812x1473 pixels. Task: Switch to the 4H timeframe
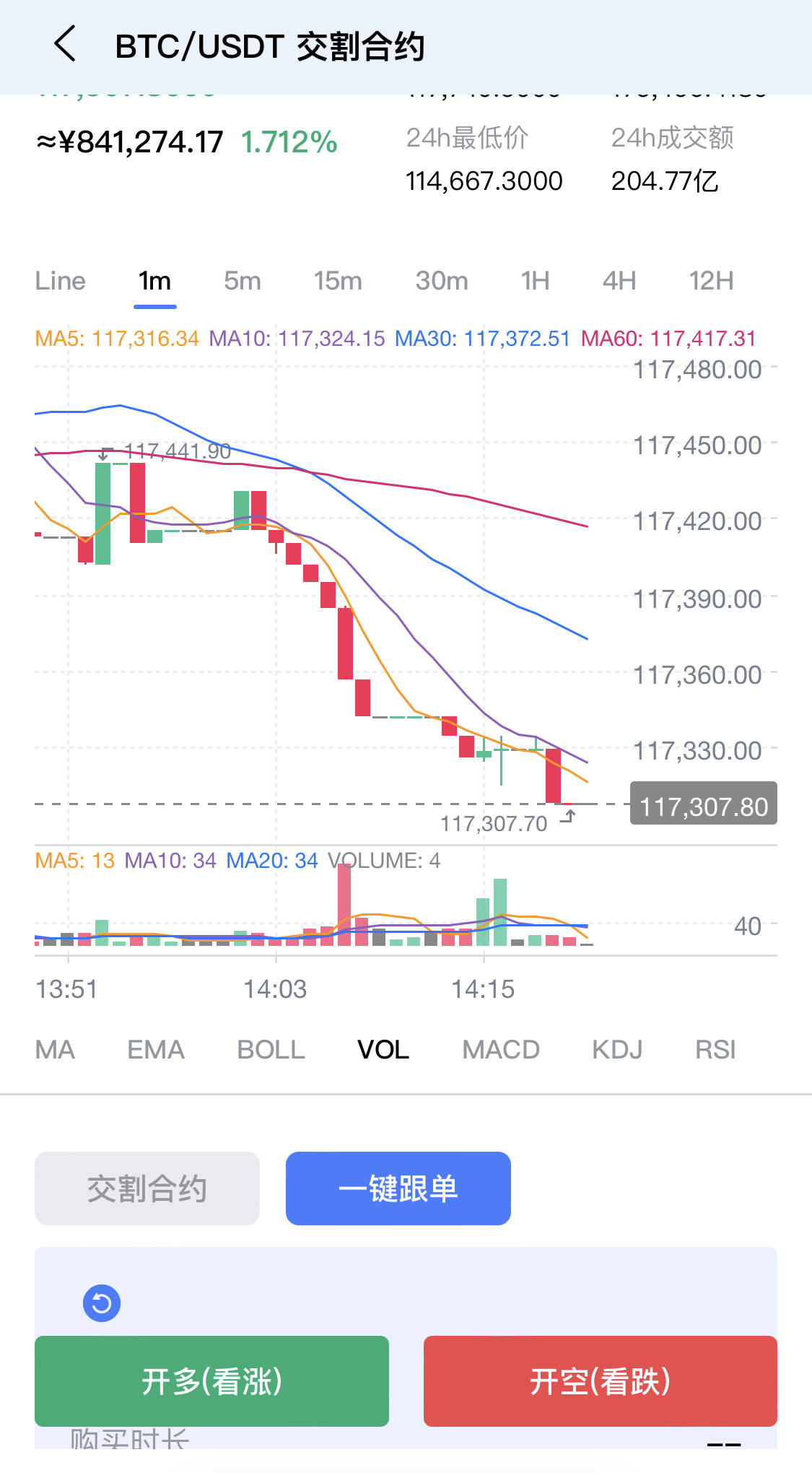pyautogui.click(x=619, y=281)
